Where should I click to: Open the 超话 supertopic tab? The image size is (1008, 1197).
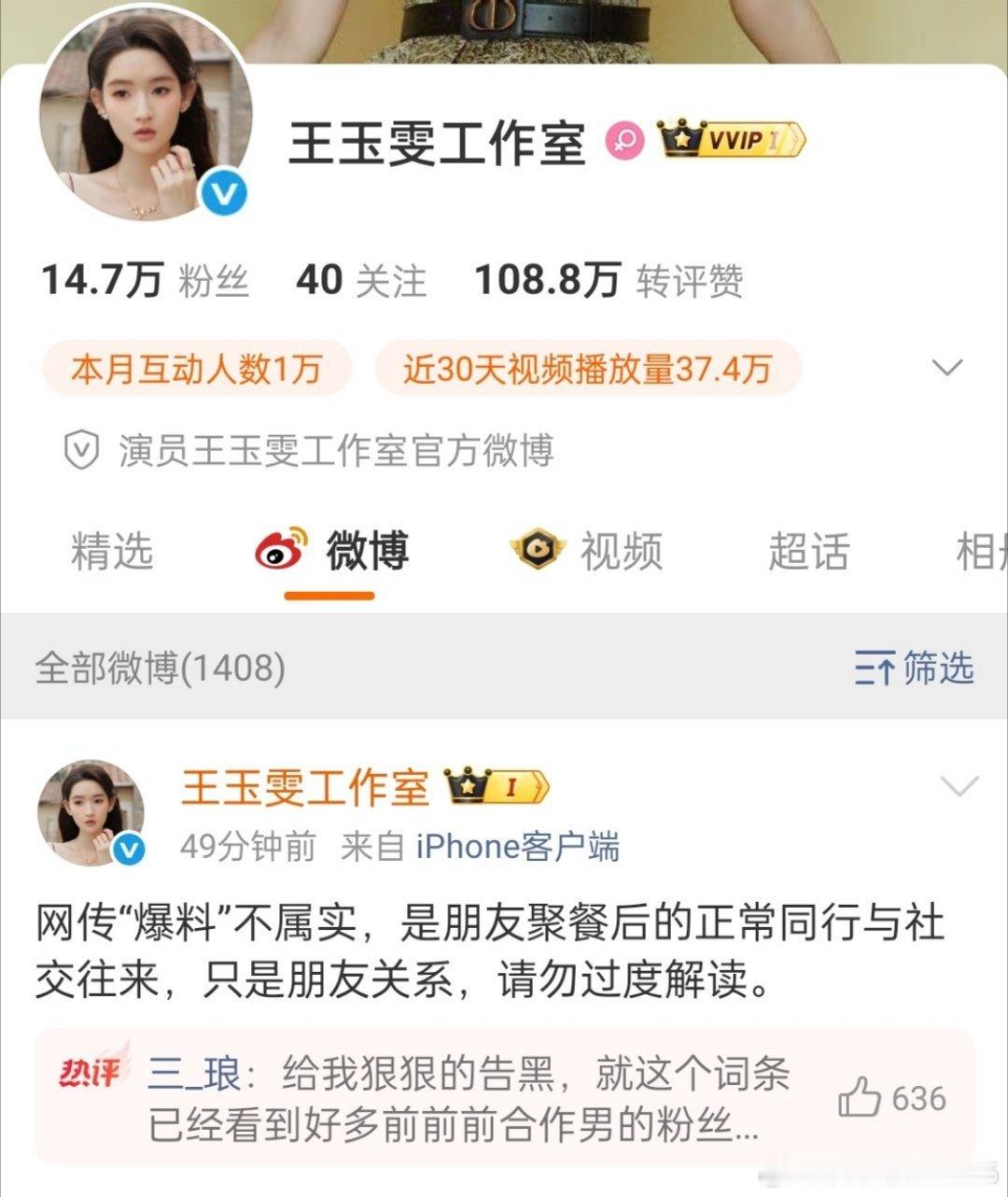point(808,551)
